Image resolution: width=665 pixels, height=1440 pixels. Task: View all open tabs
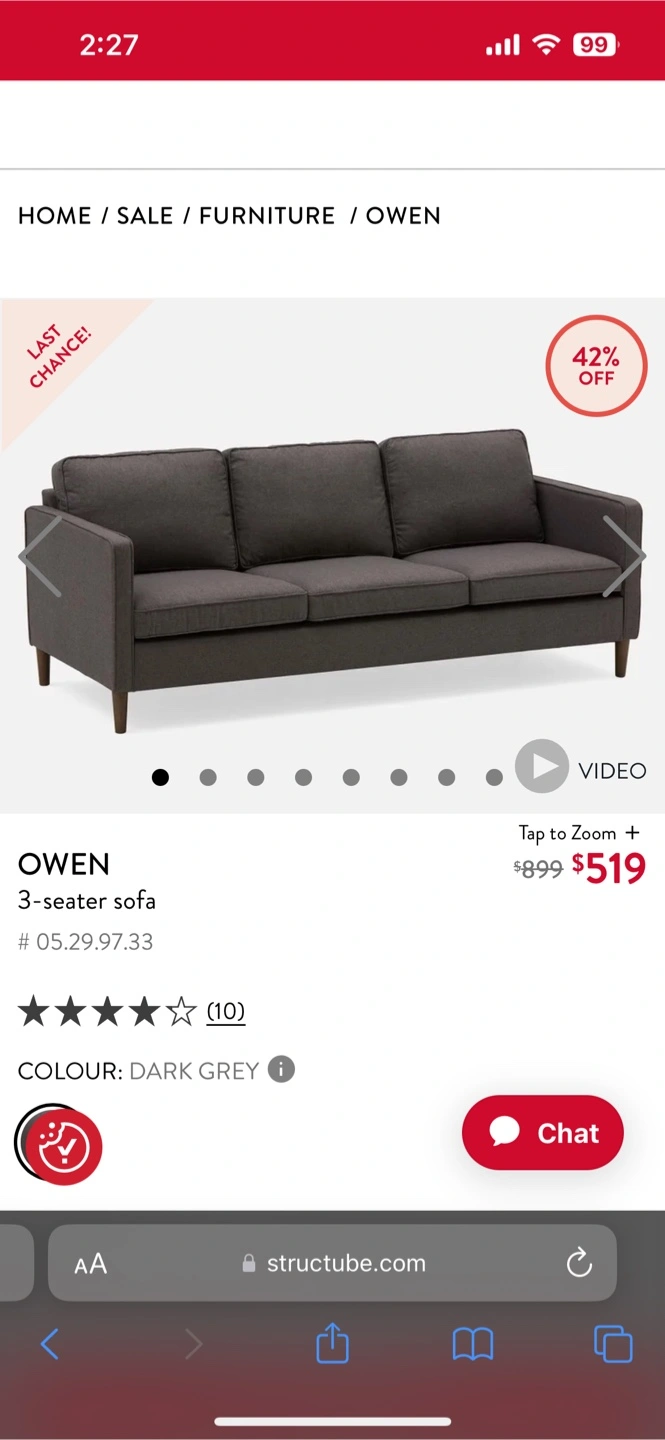(613, 1344)
